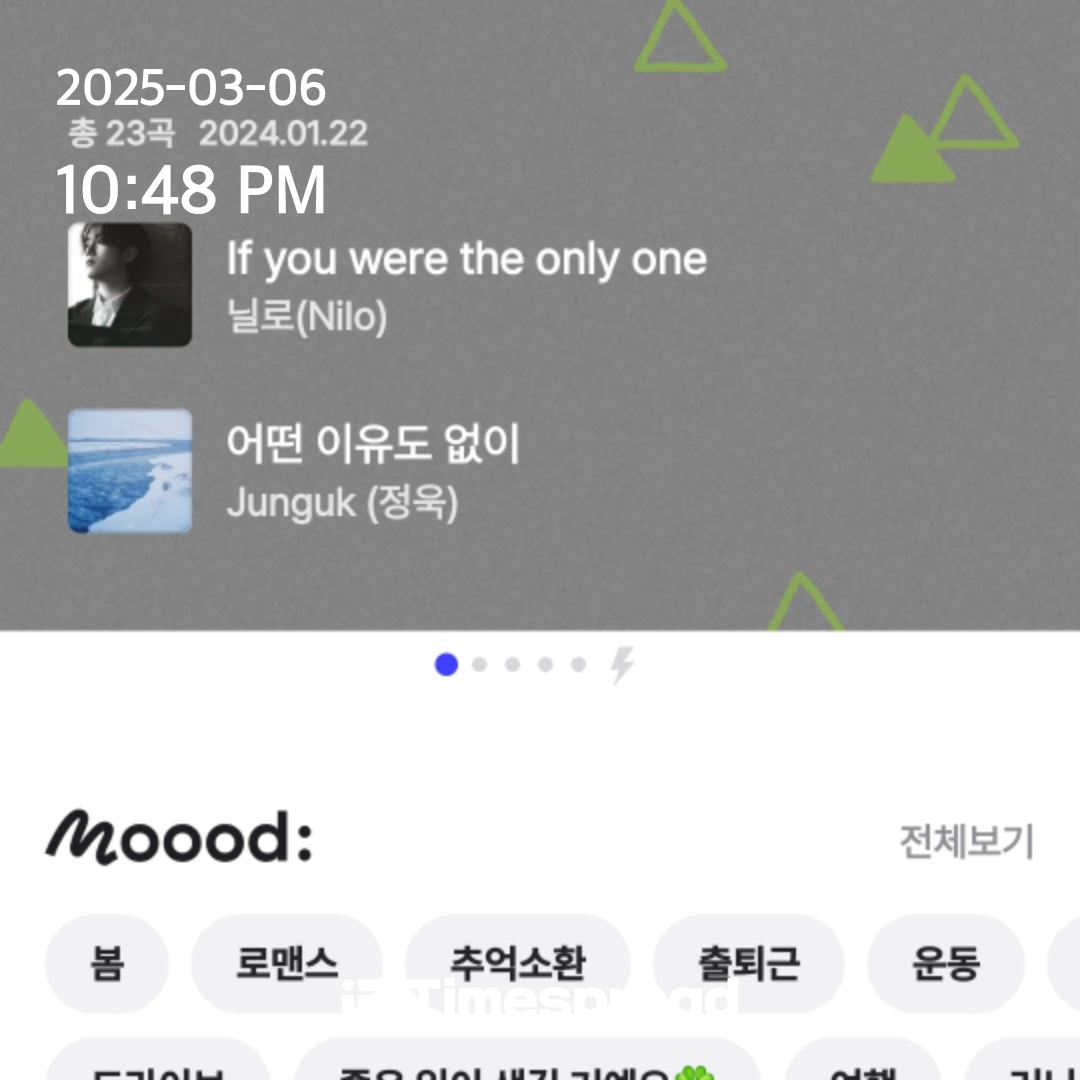Select the 로맨스 mood chip

(x=287, y=964)
